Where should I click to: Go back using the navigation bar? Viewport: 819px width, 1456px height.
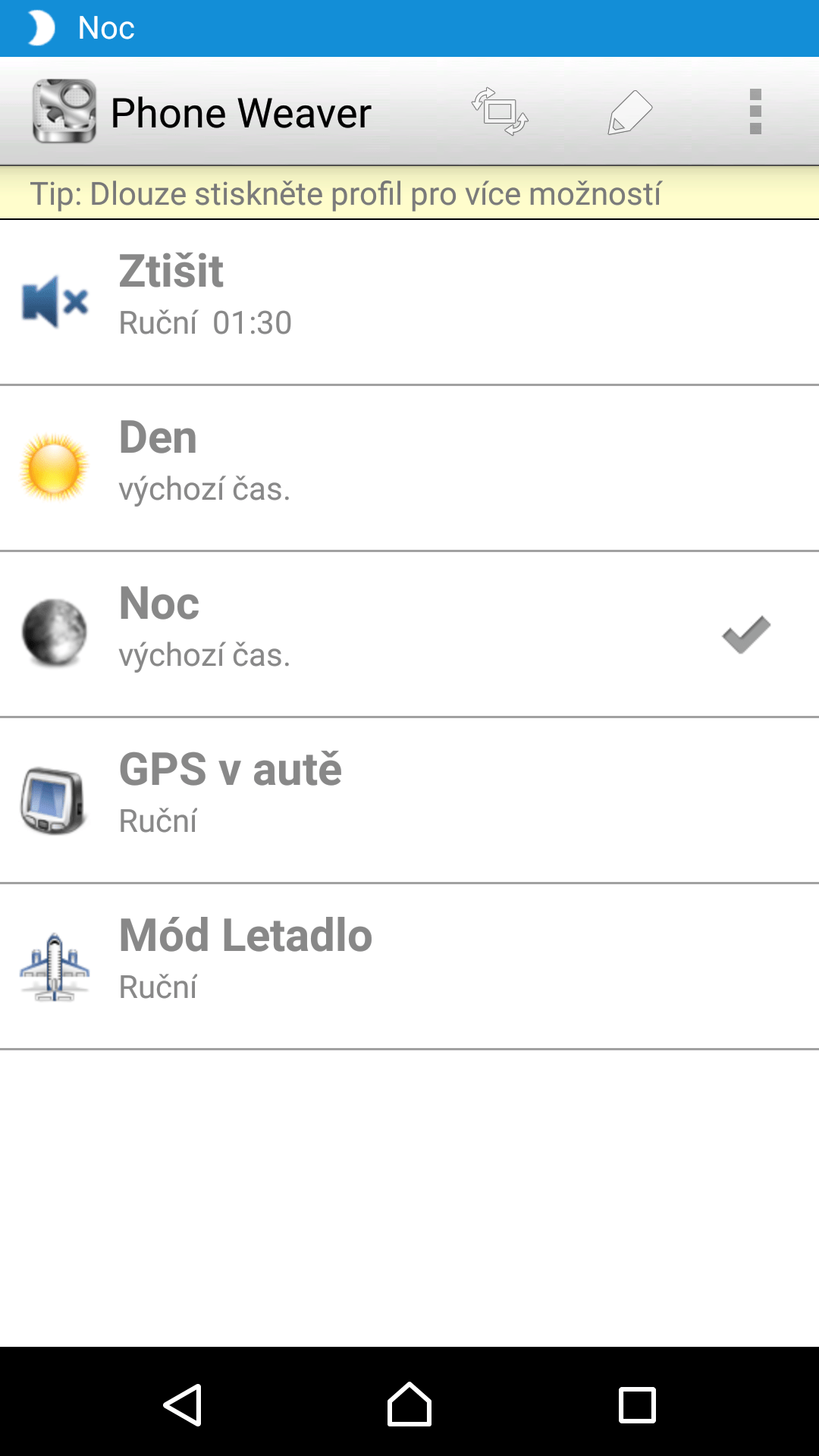(183, 1404)
